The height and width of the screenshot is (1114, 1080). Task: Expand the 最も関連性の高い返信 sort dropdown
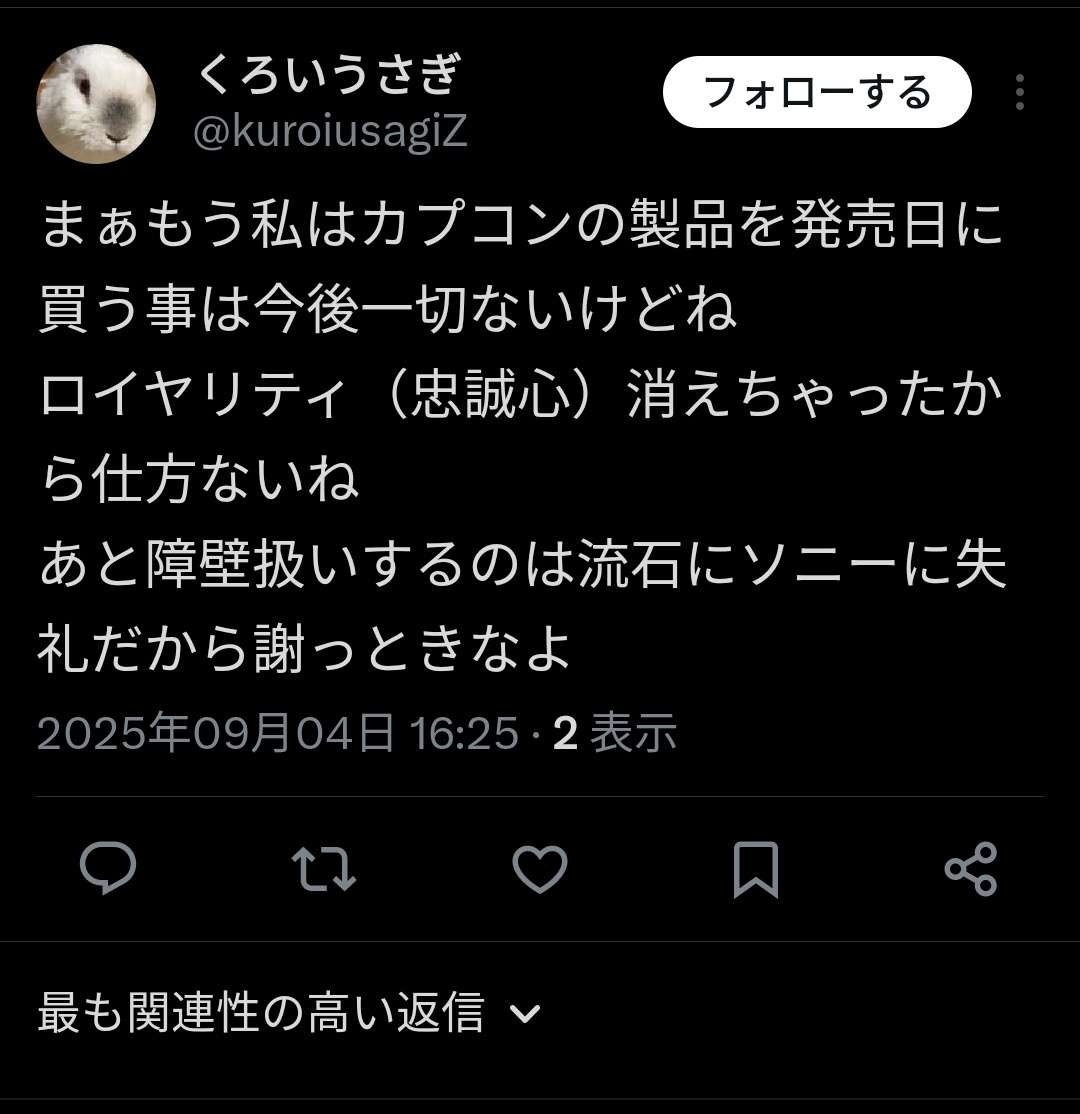[289, 1012]
